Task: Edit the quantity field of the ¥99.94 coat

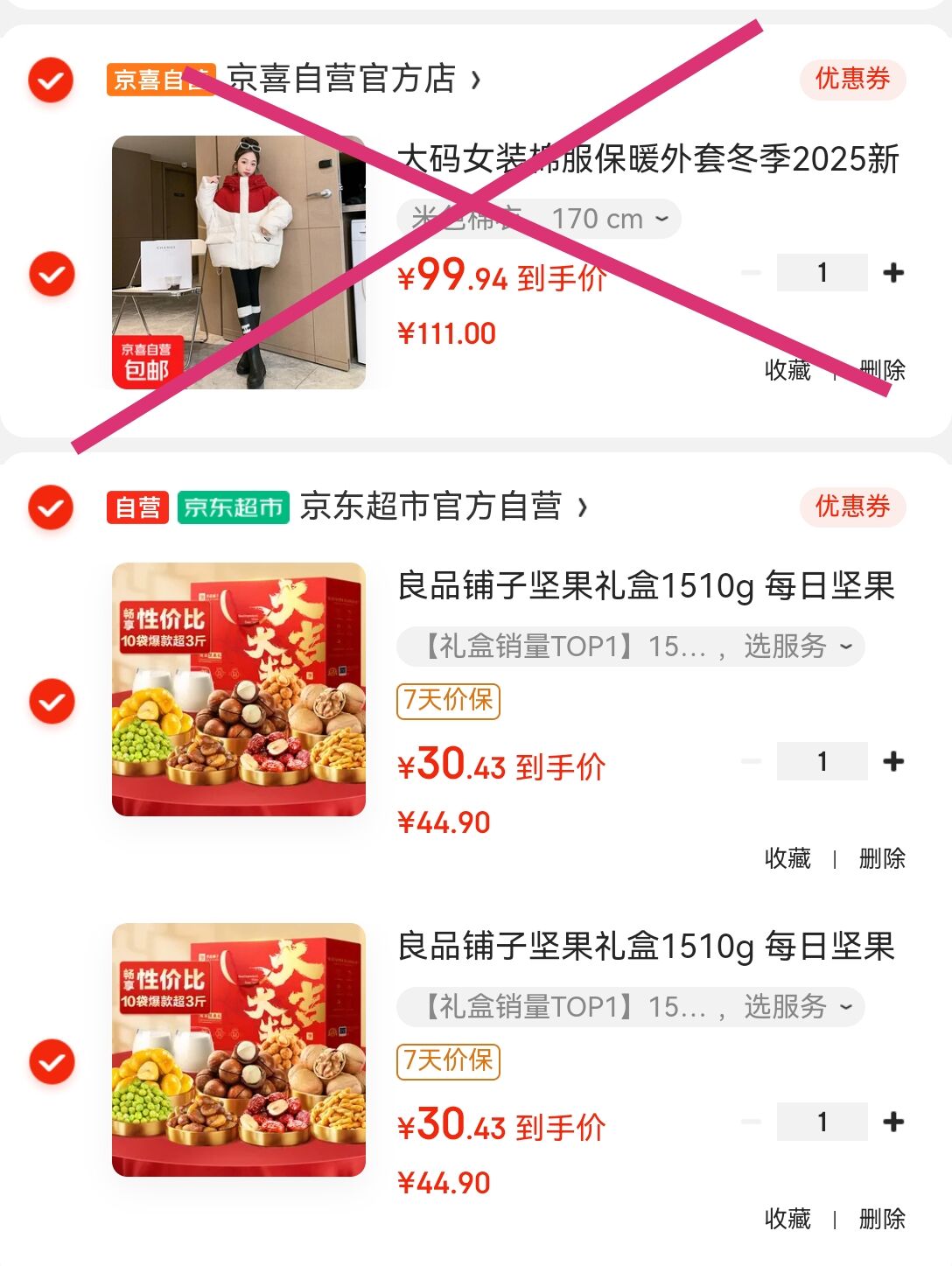Action: 822,273
